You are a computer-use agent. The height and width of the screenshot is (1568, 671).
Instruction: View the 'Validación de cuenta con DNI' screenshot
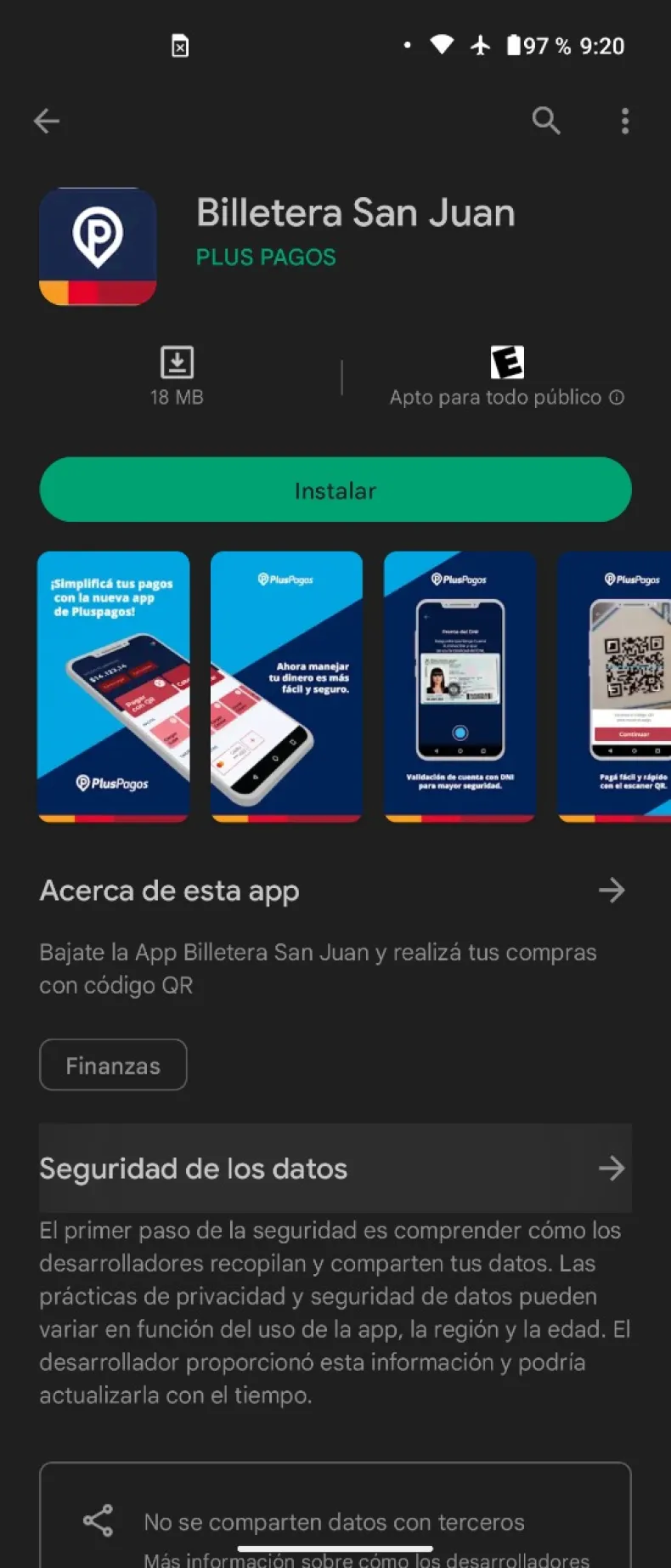click(460, 687)
